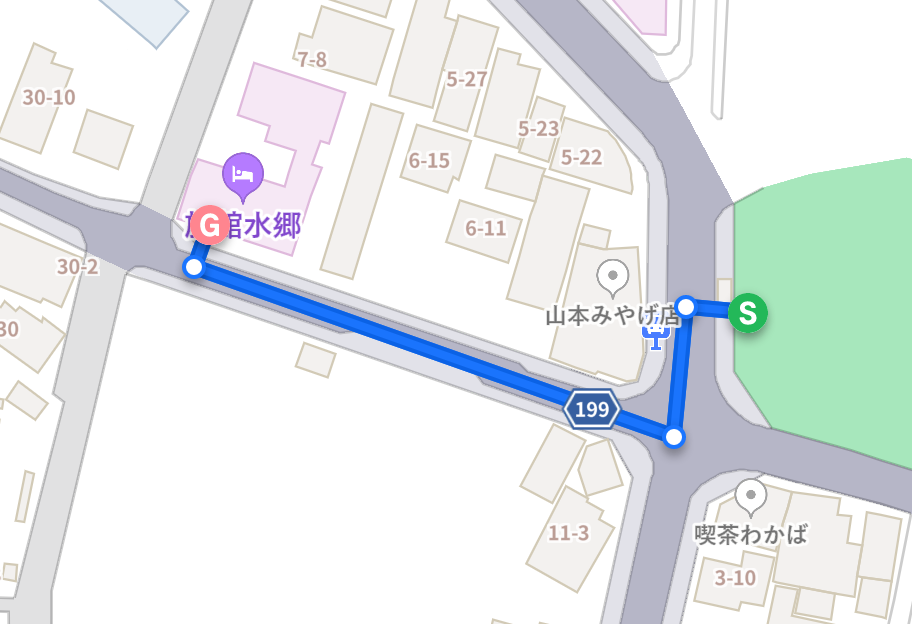Tap the red G goal marker
This screenshot has width=912, height=624.
coord(210,225)
